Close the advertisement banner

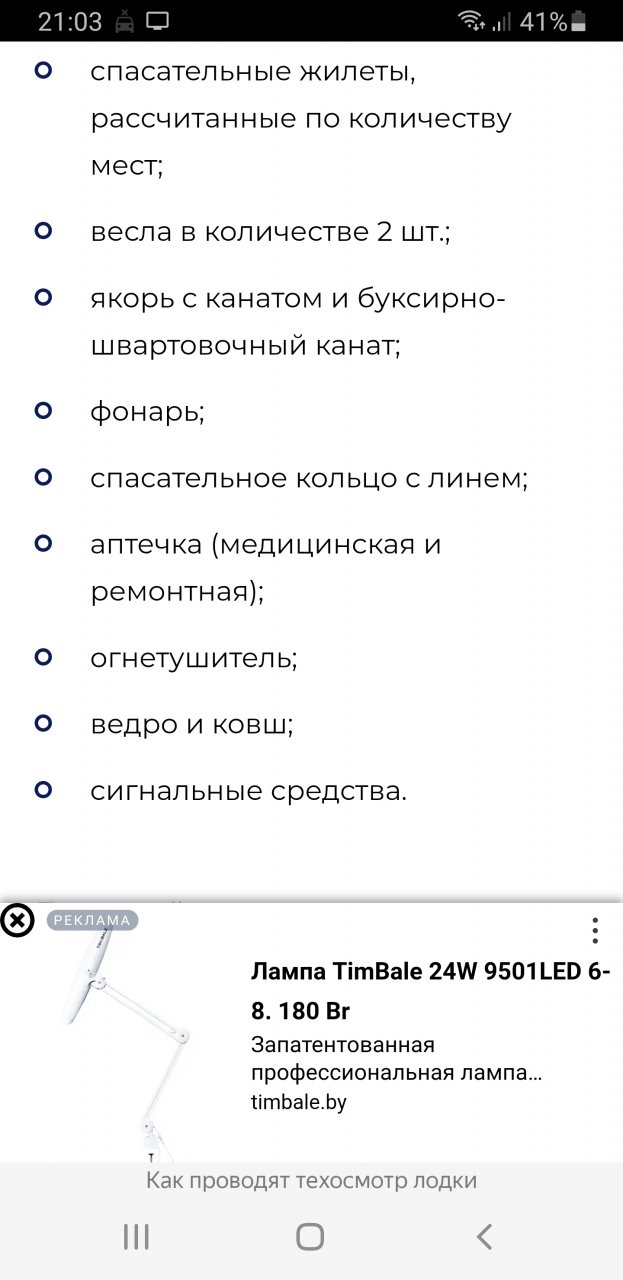click(17, 920)
